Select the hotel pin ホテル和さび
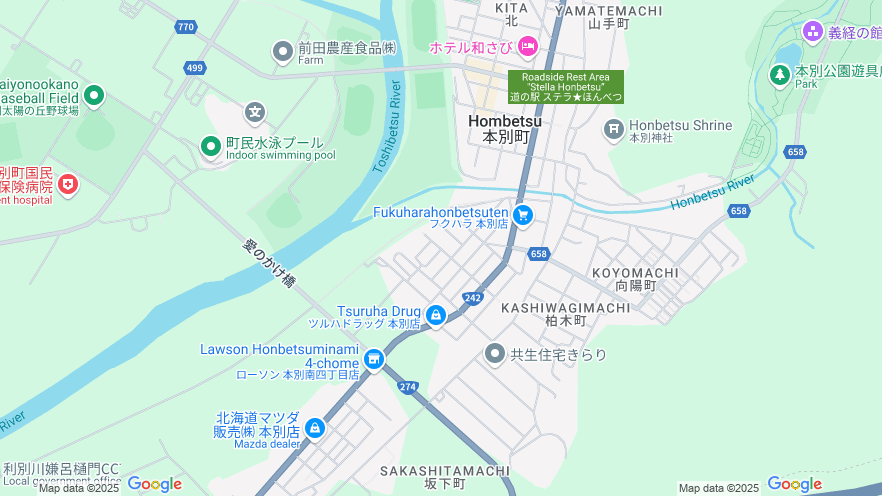The image size is (882, 496). click(x=527, y=46)
